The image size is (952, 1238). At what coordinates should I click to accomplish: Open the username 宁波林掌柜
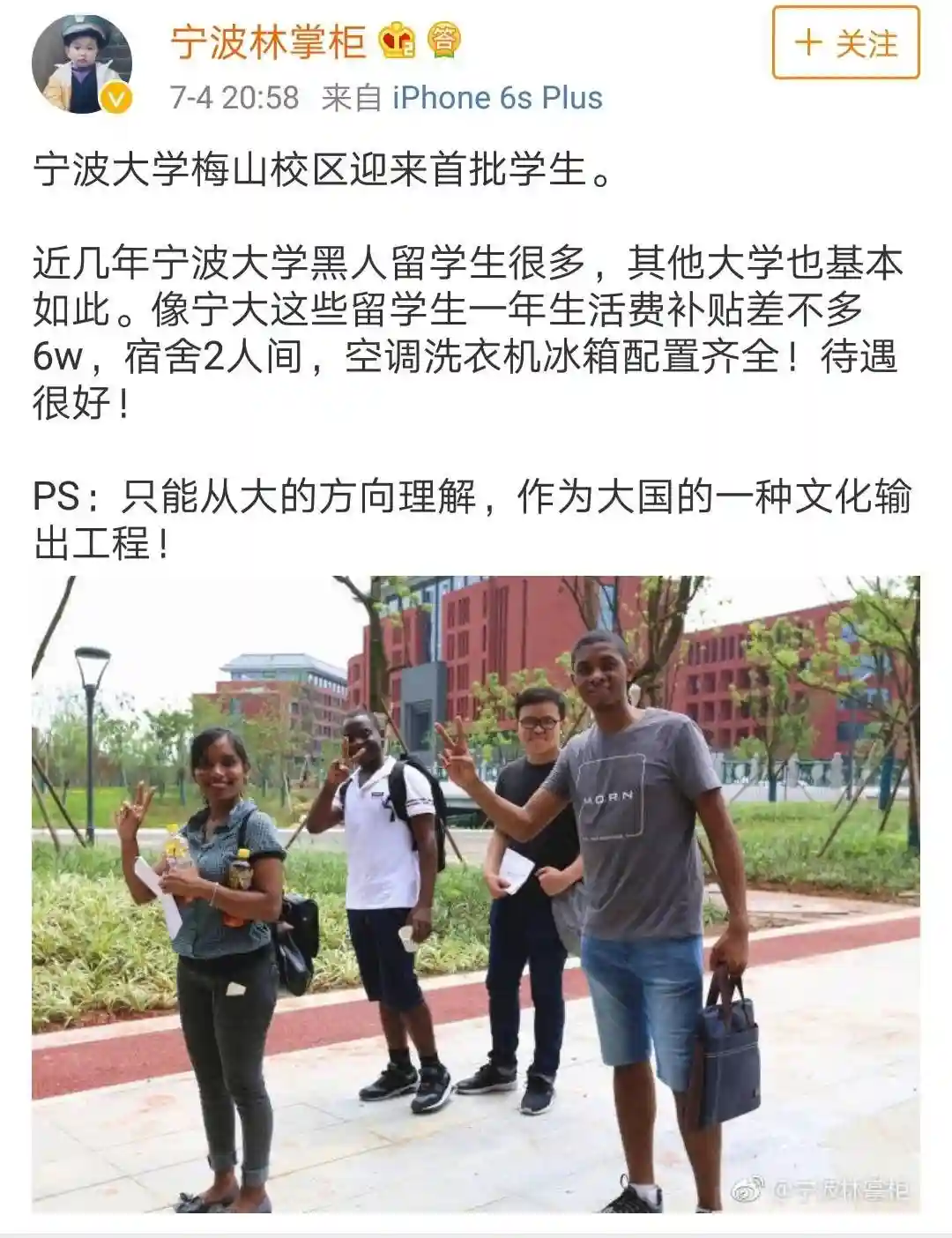[267, 41]
